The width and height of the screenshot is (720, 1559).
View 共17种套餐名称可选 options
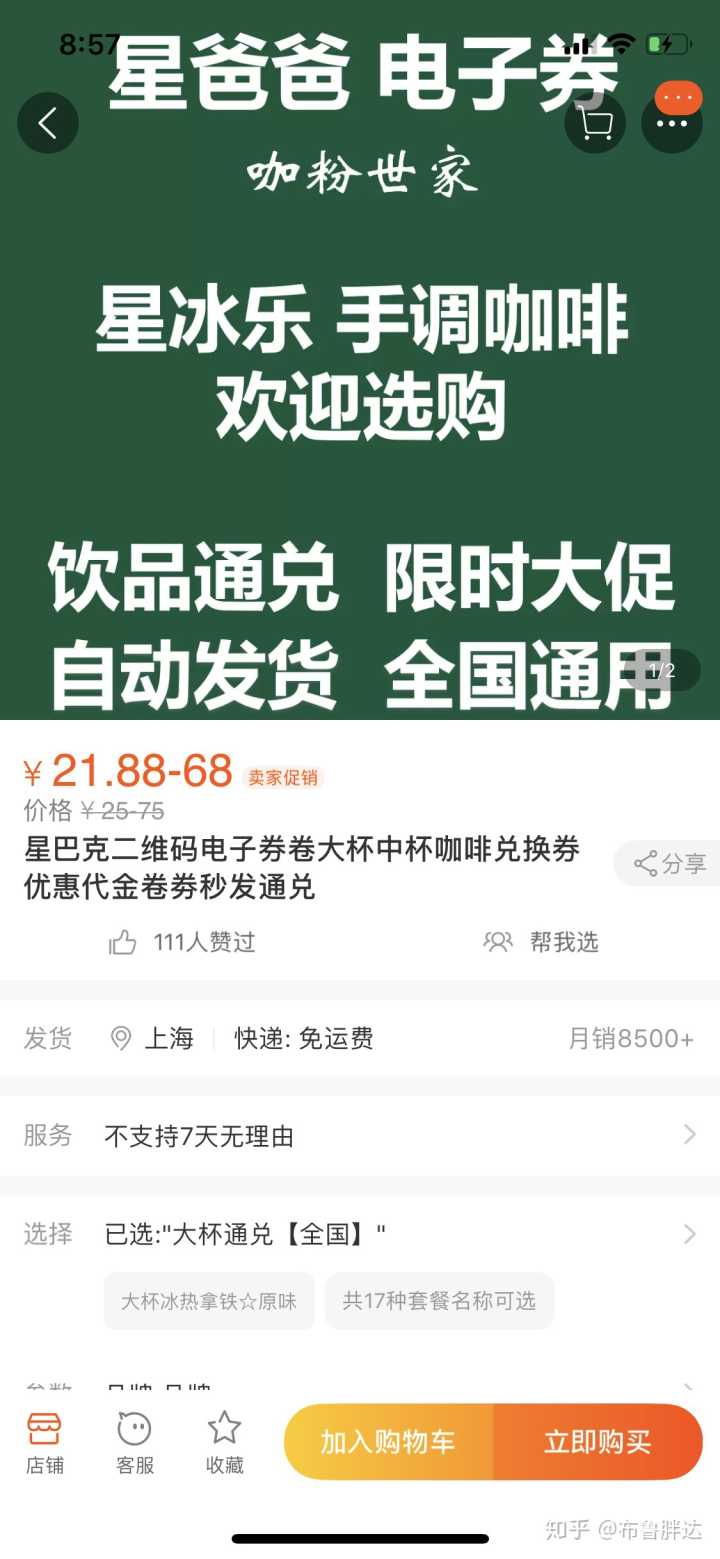pyautogui.click(x=439, y=1301)
